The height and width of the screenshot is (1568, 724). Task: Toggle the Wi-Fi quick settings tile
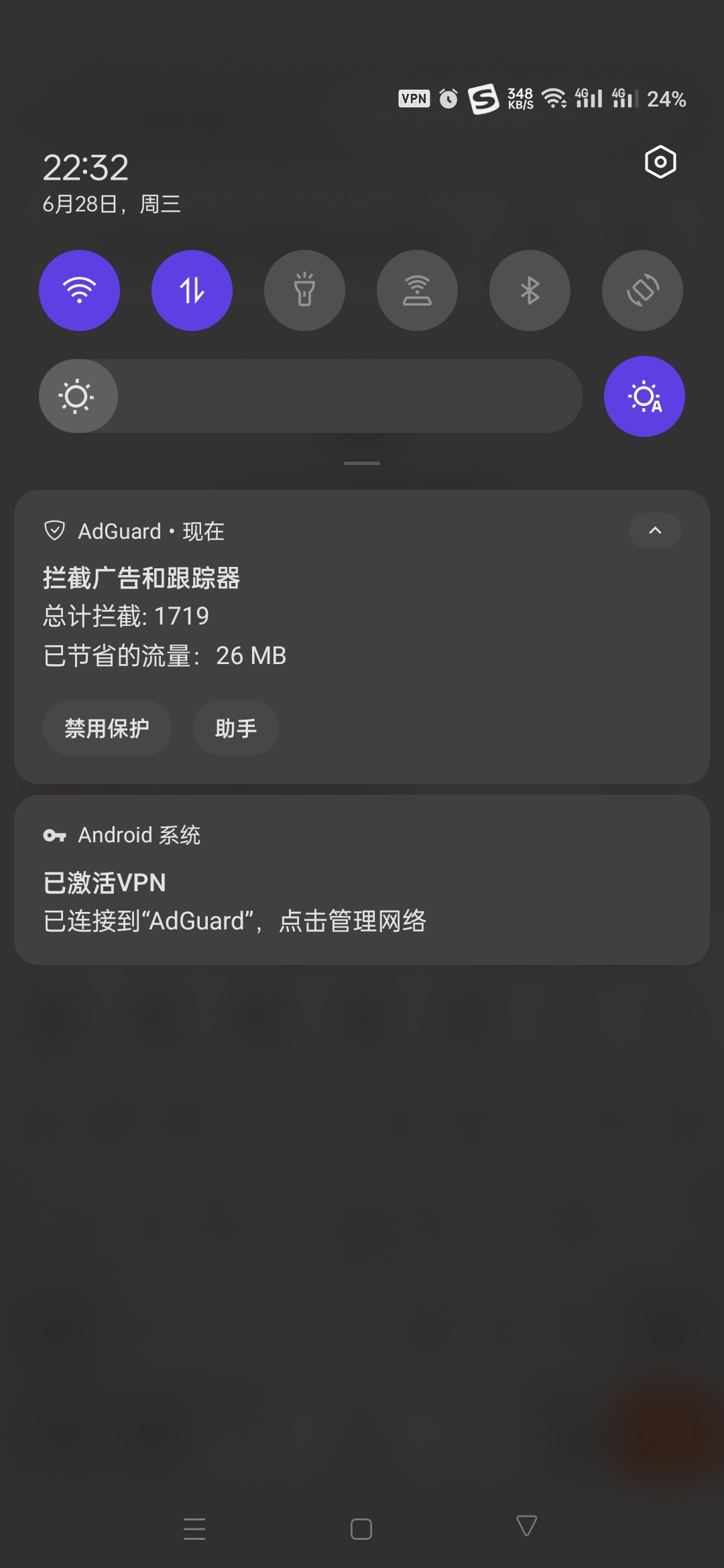[x=79, y=289]
